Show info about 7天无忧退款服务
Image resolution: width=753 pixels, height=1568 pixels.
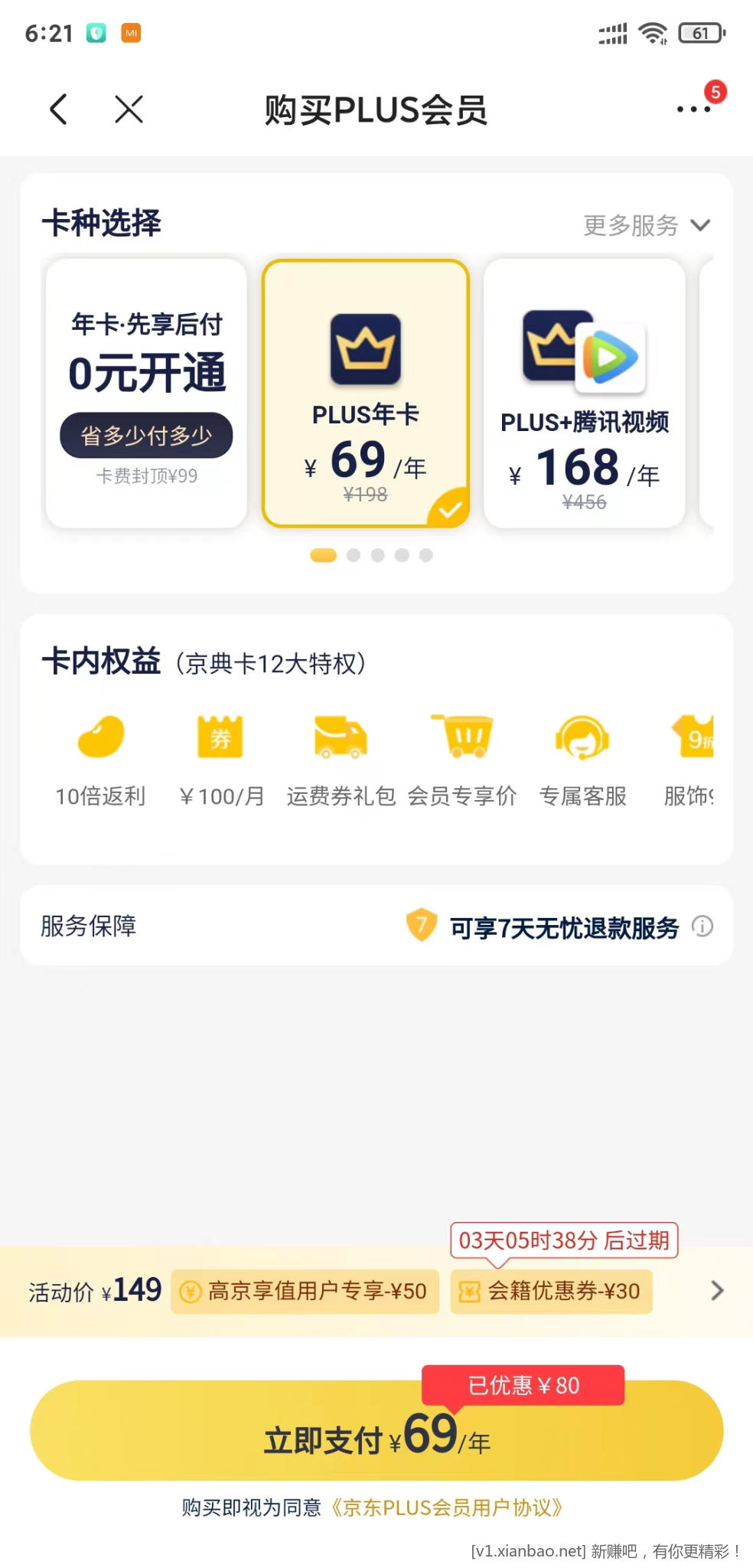click(702, 926)
